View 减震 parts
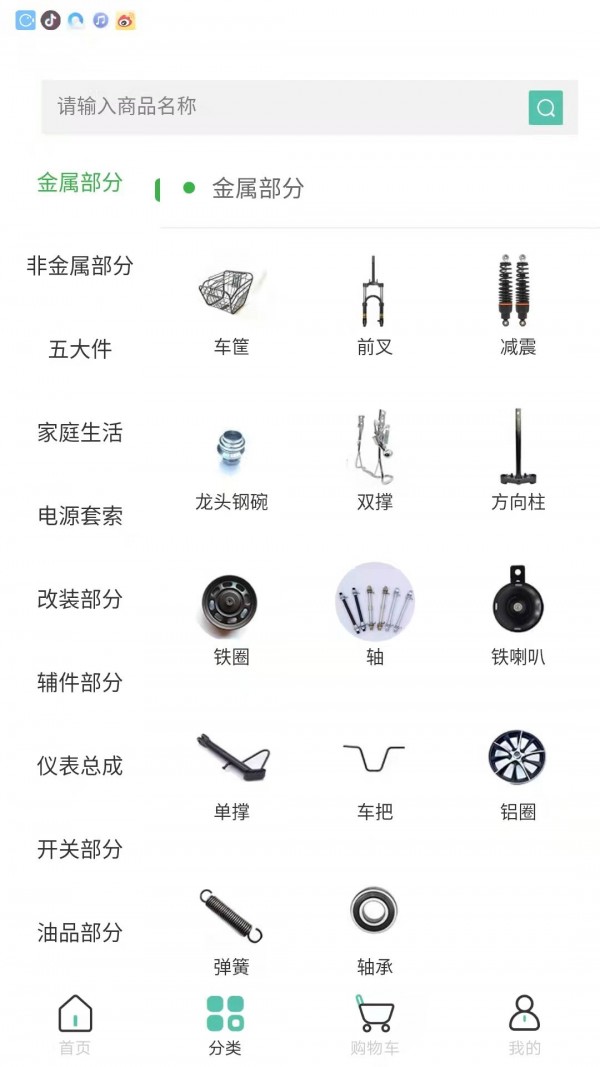Screen dimensions: 600x1067 coord(518,305)
